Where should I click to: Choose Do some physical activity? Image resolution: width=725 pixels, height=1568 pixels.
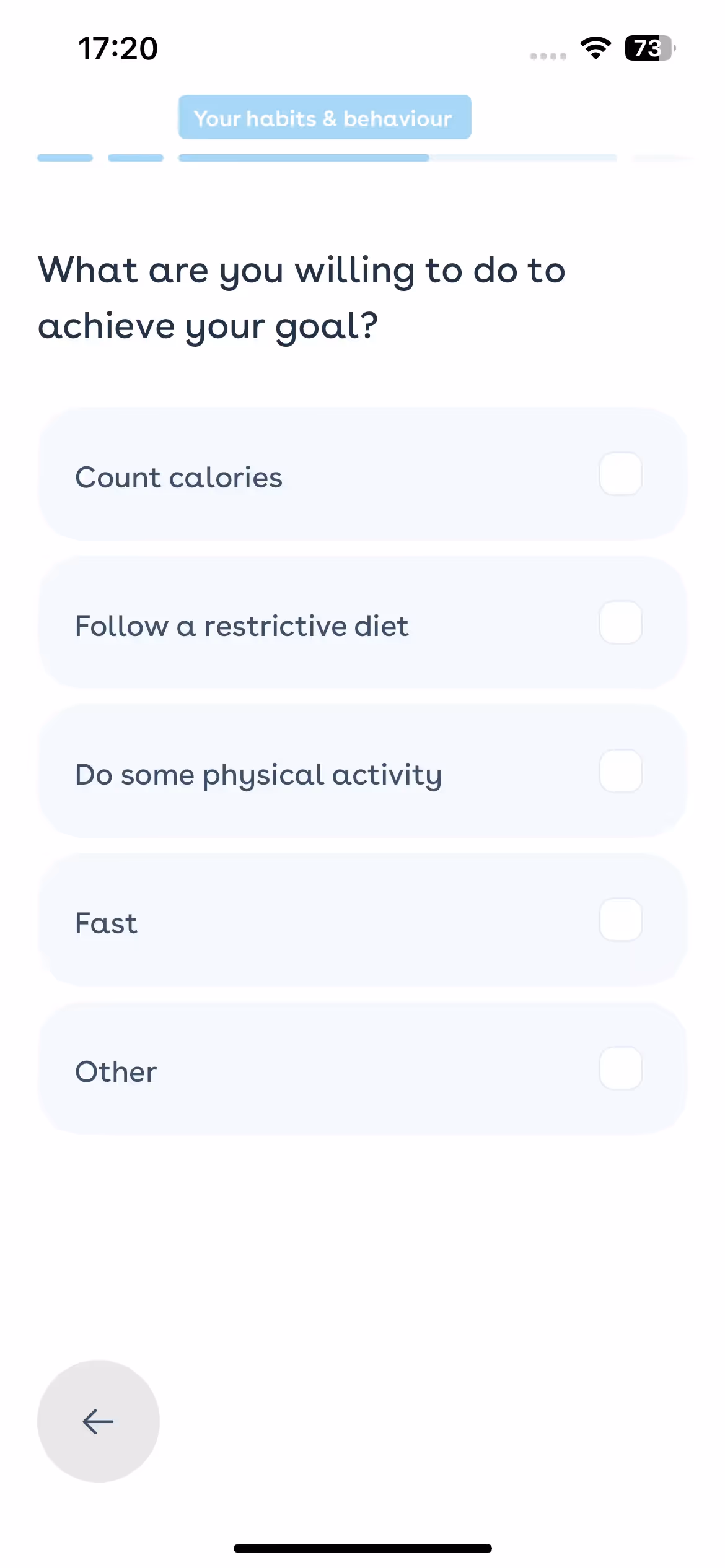[620, 772]
